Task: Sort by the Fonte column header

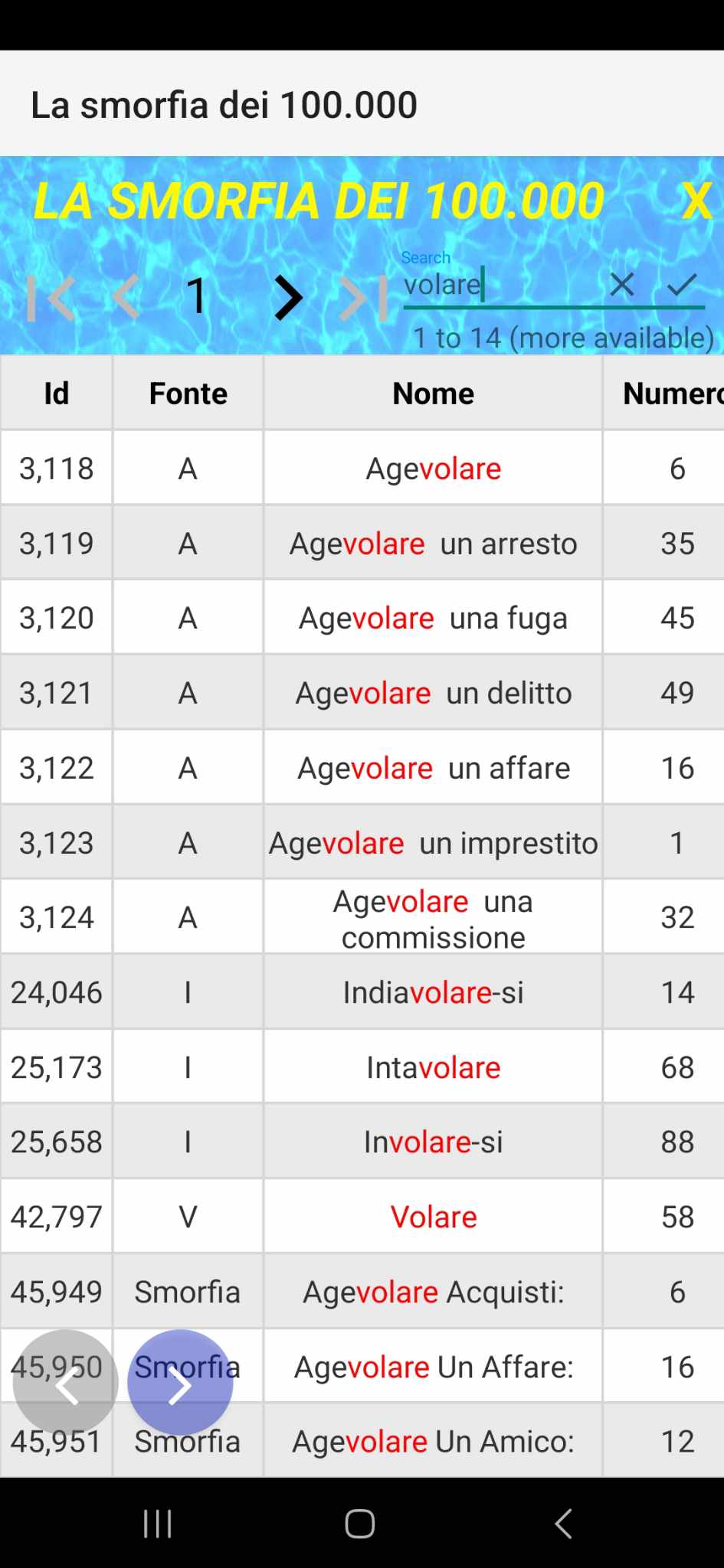Action: 188,394
